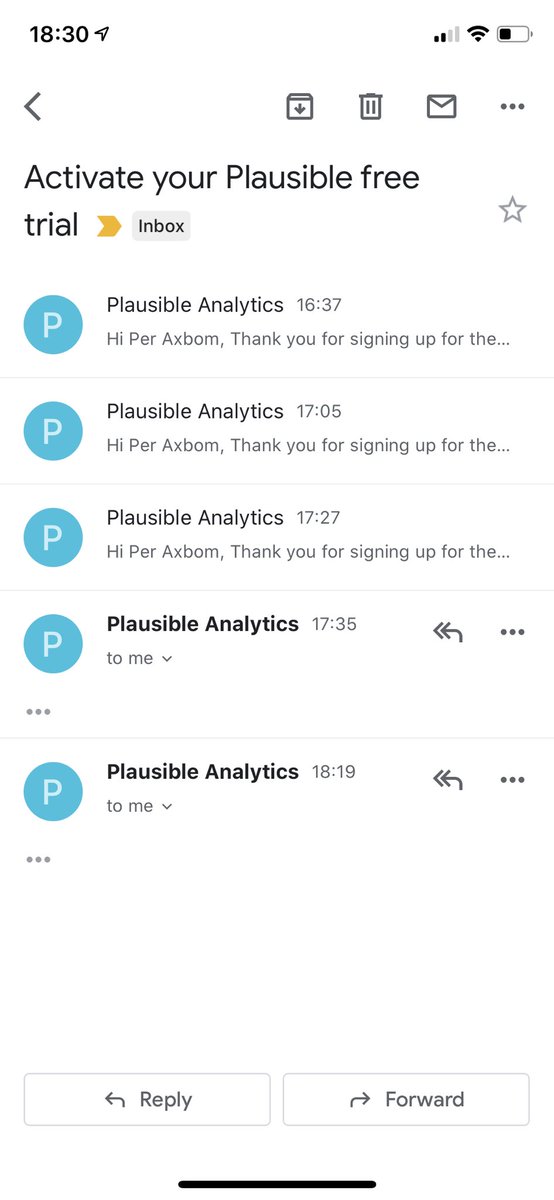Mark the conversation as unread

point(441,106)
